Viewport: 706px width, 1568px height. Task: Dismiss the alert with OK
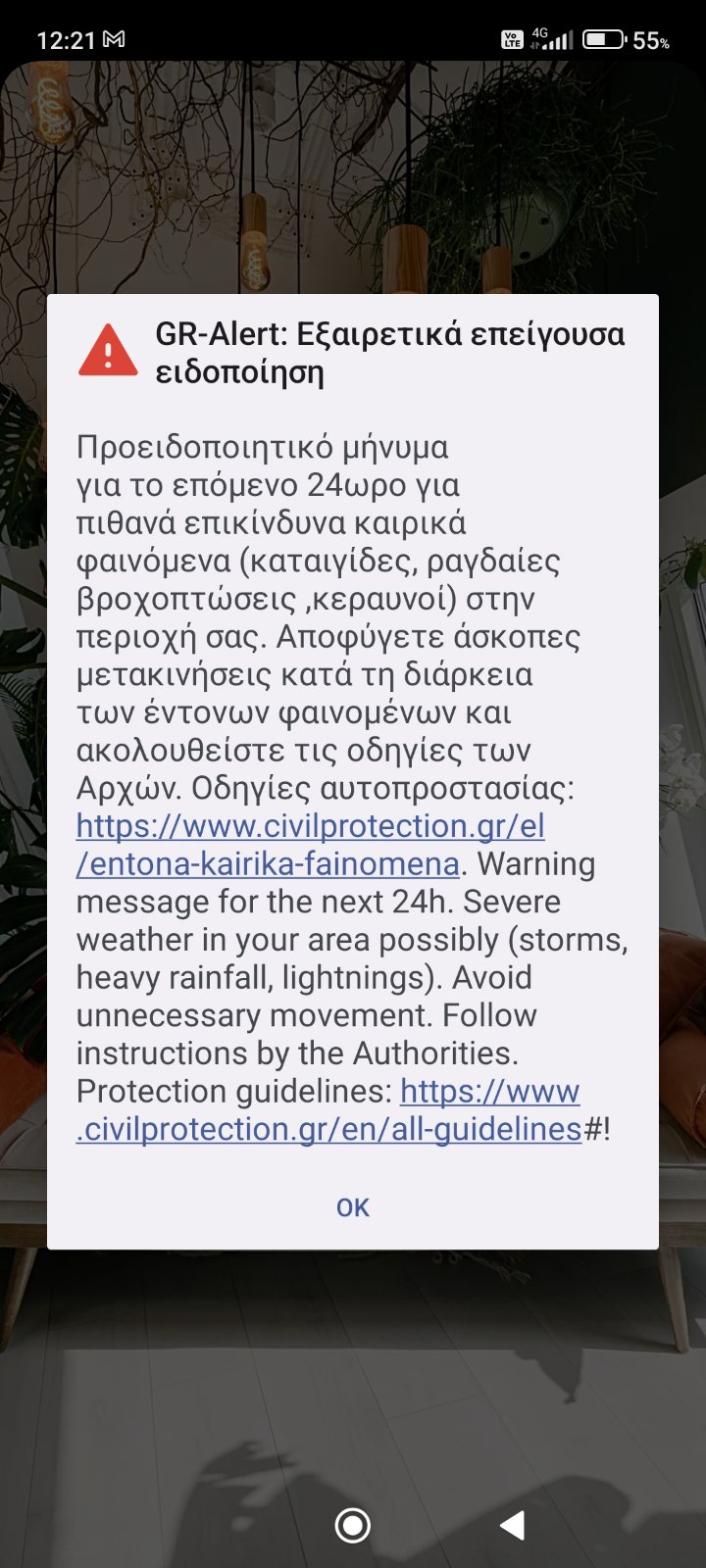[352, 1207]
